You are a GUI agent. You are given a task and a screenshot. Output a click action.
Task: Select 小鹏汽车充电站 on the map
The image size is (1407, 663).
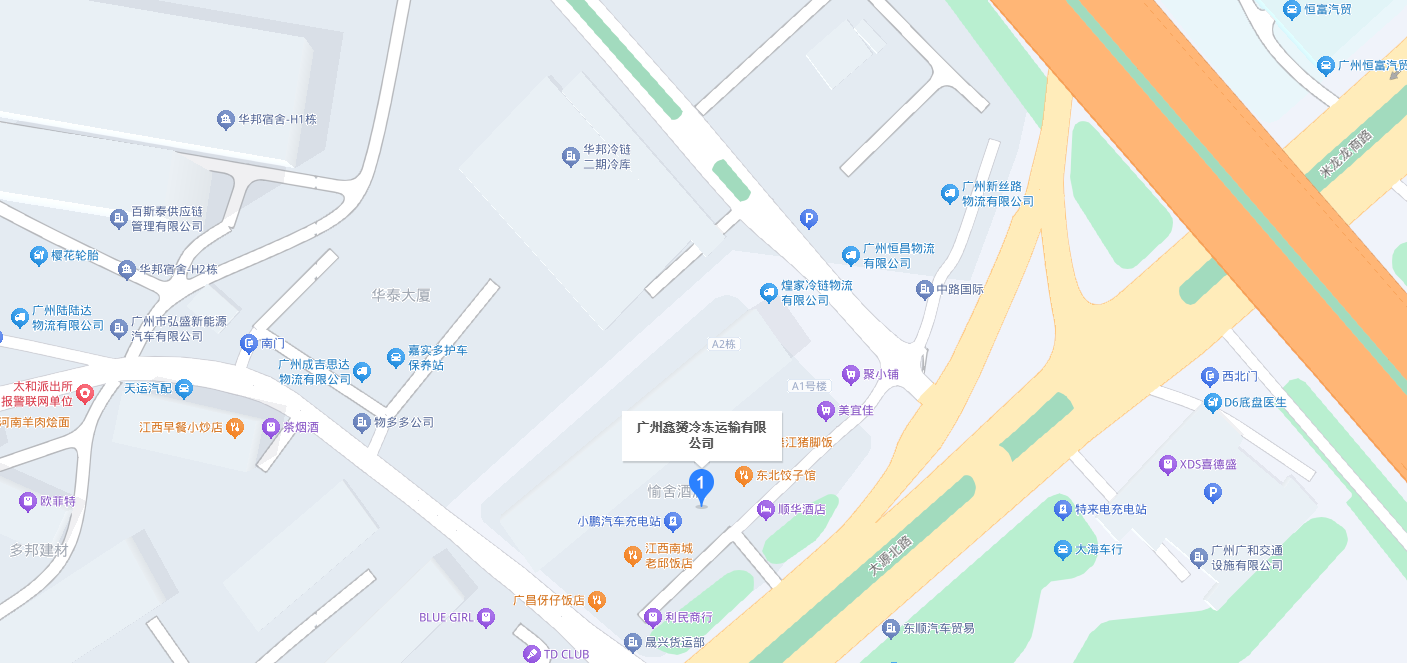point(674,521)
